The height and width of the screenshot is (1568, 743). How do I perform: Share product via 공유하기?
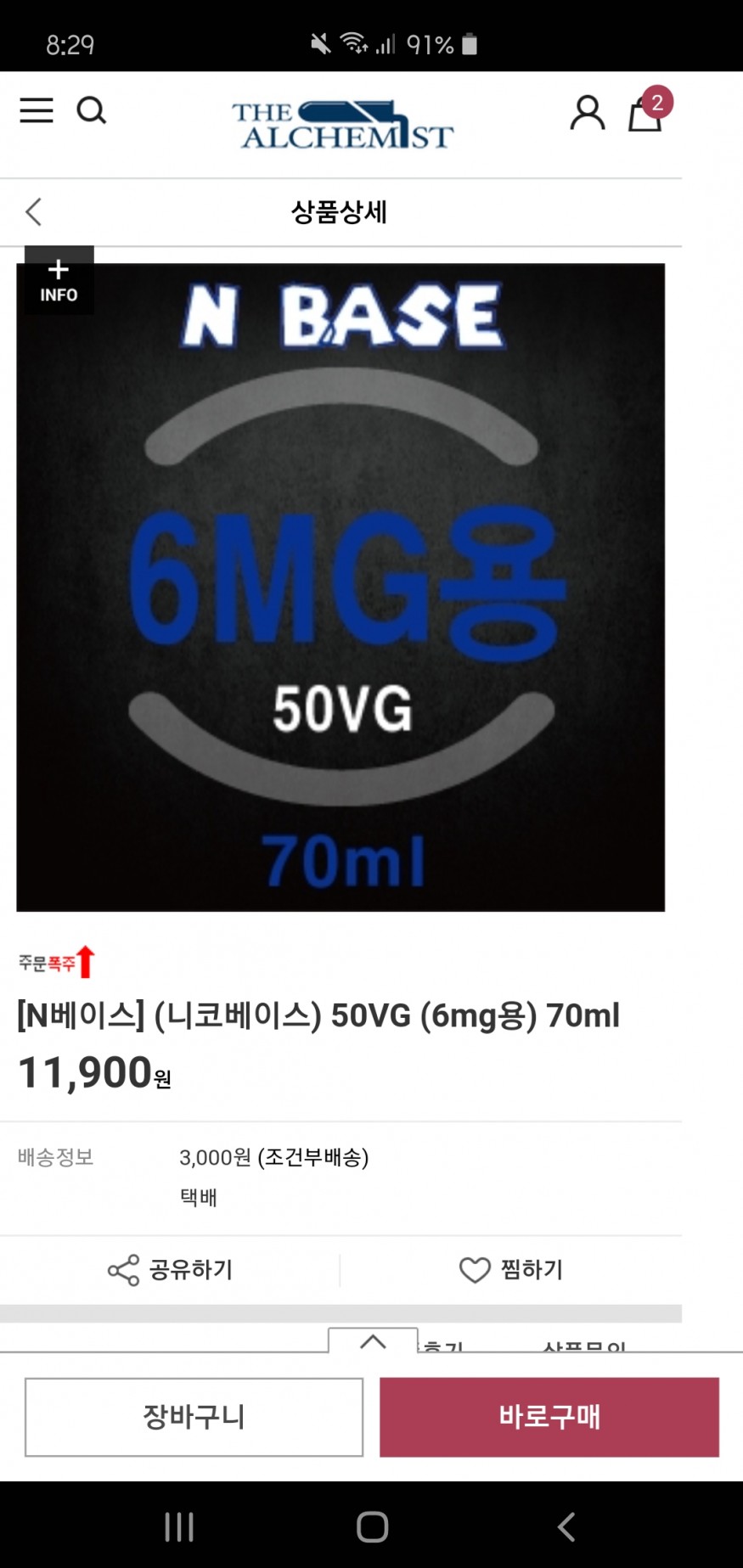(x=170, y=1270)
